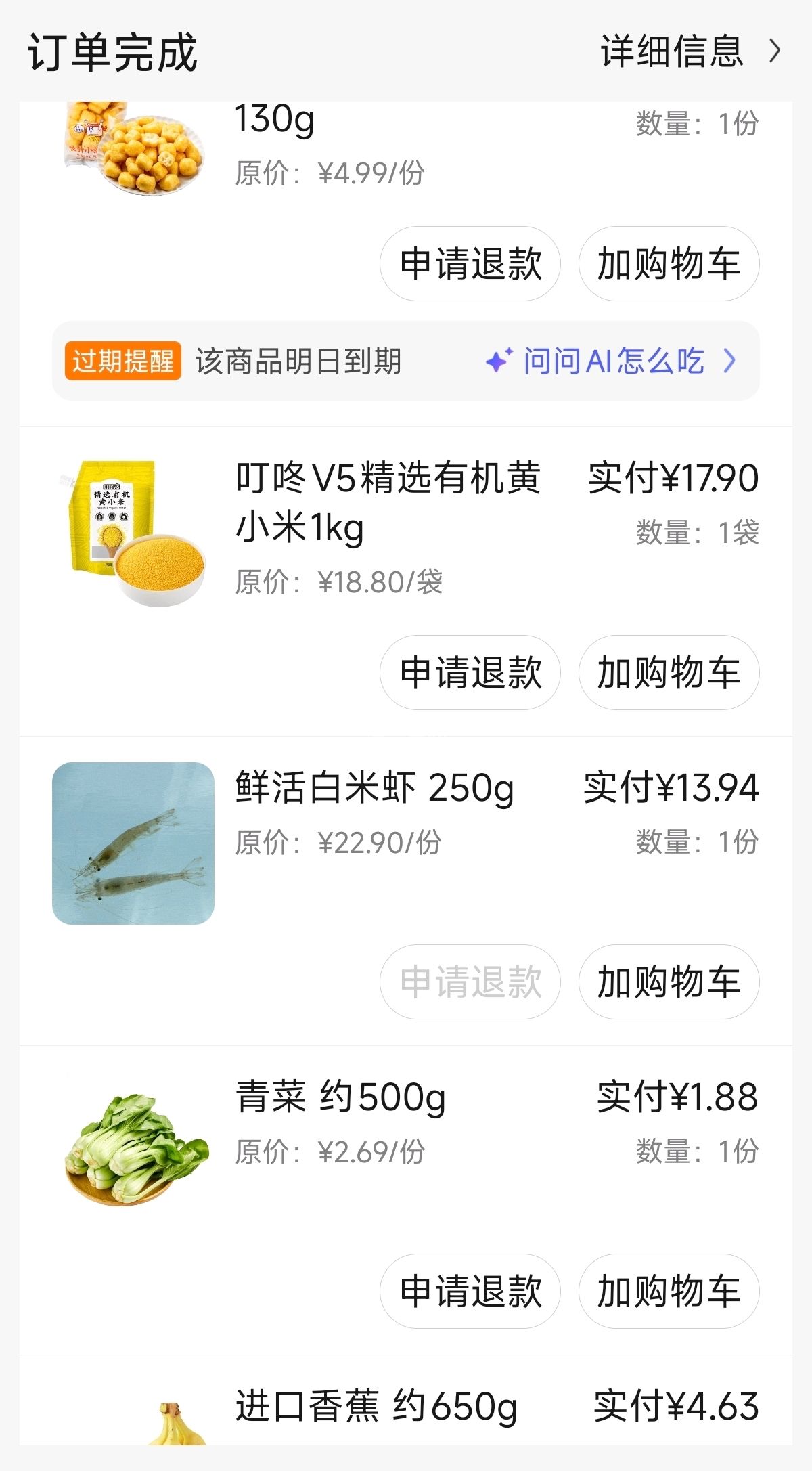Image resolution: width=812 pixels, height=1471 pixels.
Task: Request refund for 叮咚V5精选有机黄小米
Action: tap(470, 672)
